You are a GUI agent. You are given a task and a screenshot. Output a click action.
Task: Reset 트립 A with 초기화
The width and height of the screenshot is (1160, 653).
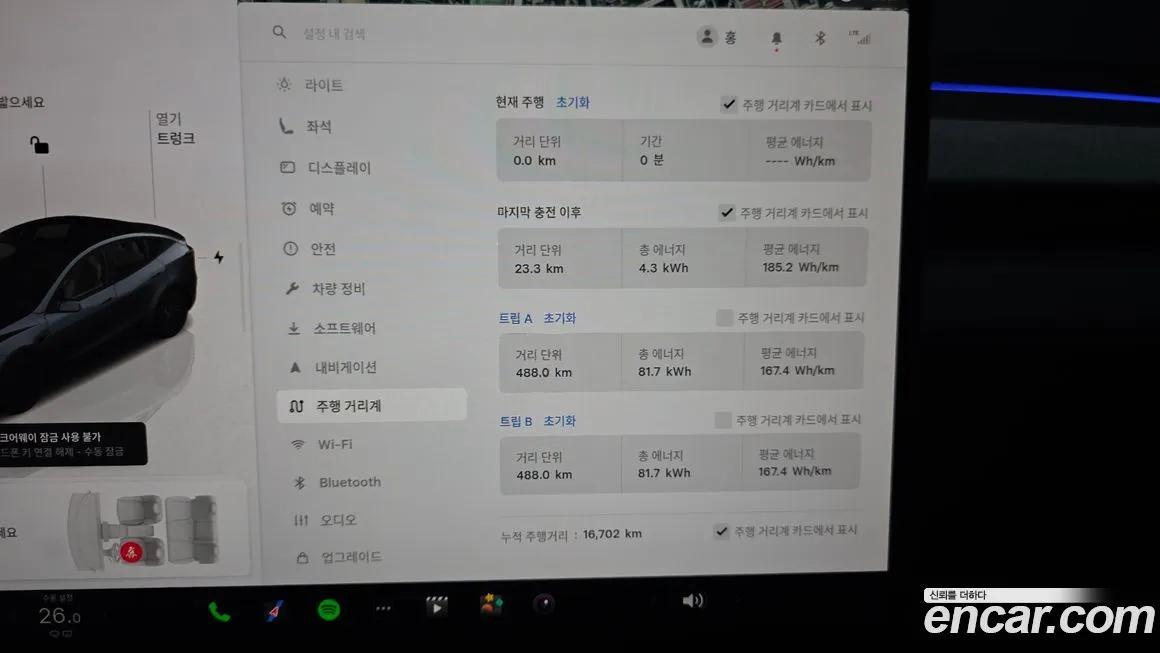[560, 318]
